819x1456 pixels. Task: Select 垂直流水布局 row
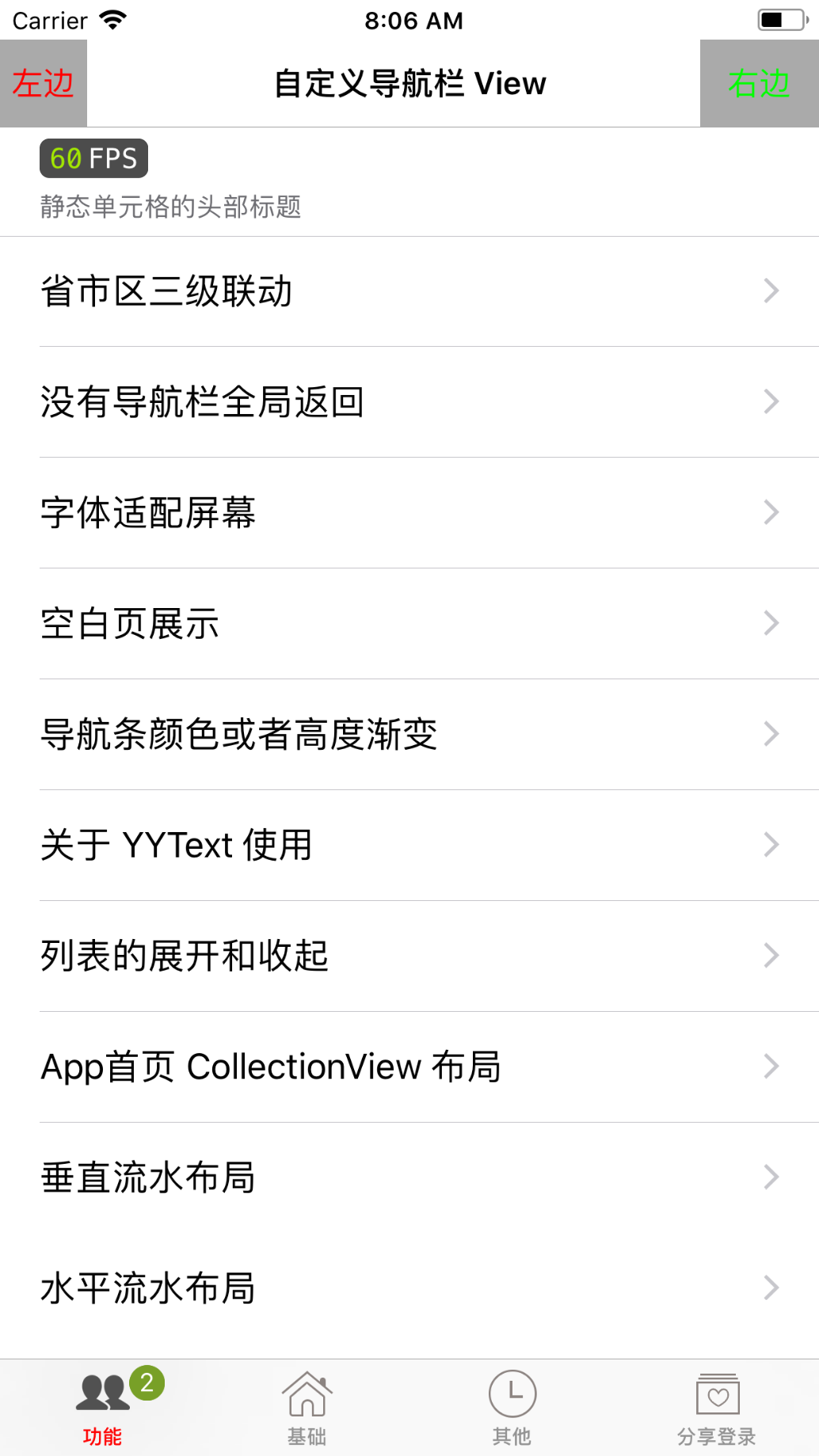(409, 1178)
